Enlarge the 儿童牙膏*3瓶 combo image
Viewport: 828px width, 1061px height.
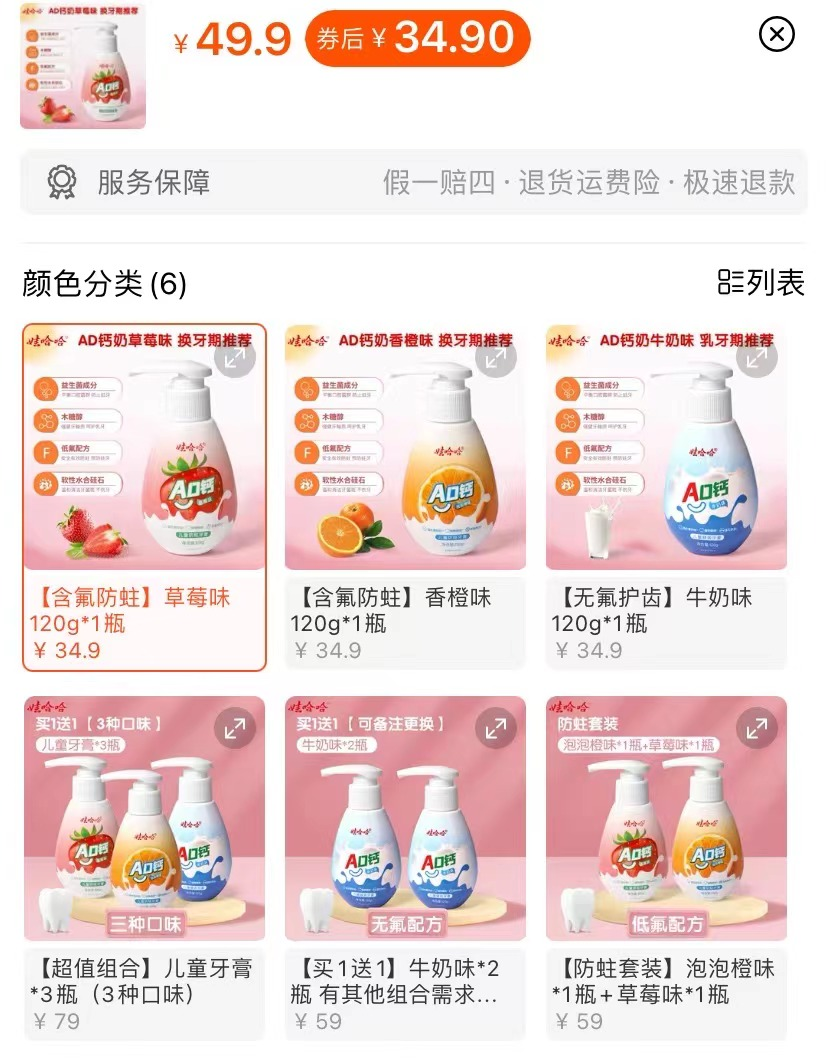coord(235,729)
